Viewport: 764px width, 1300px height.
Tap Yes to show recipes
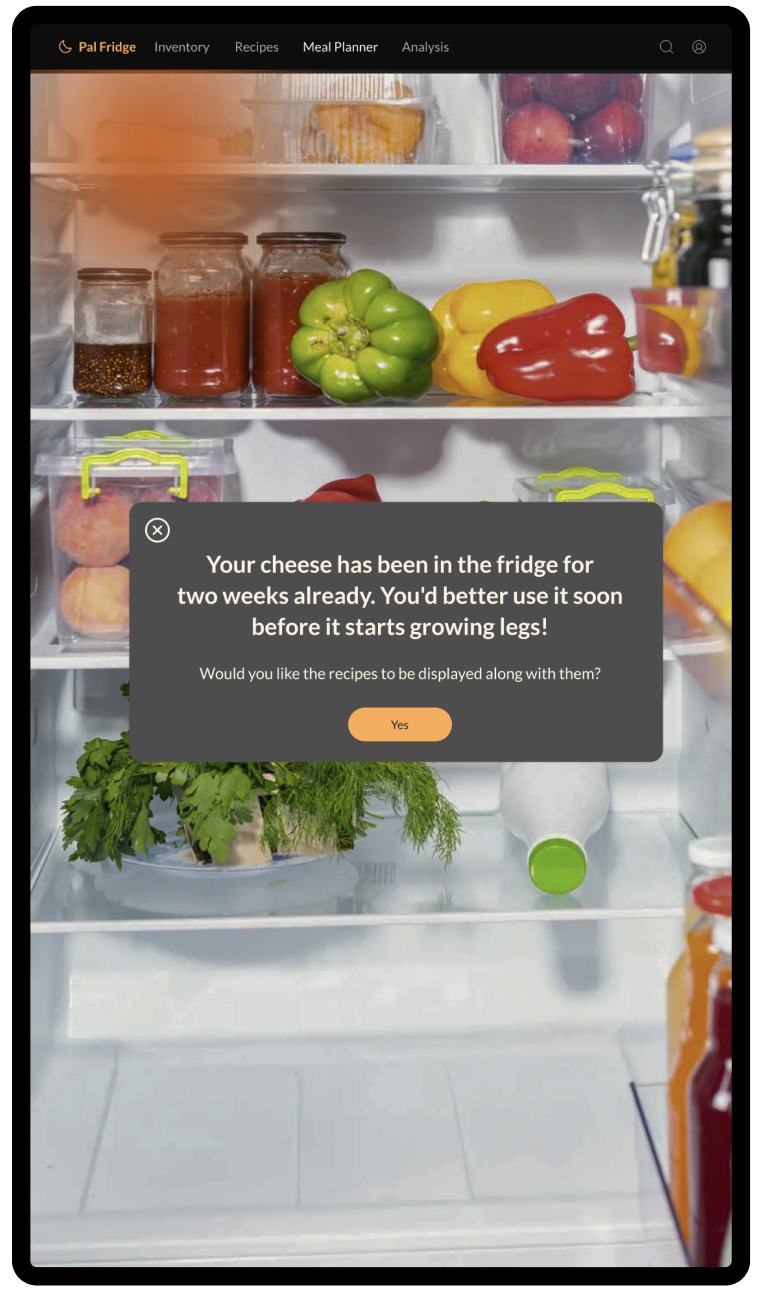pyautogui.click(x=400, y=725)
